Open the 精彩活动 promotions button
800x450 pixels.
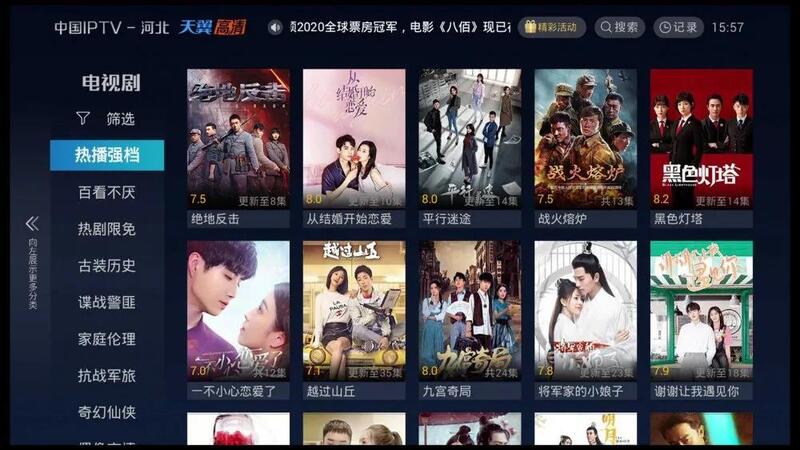point(552,27)
